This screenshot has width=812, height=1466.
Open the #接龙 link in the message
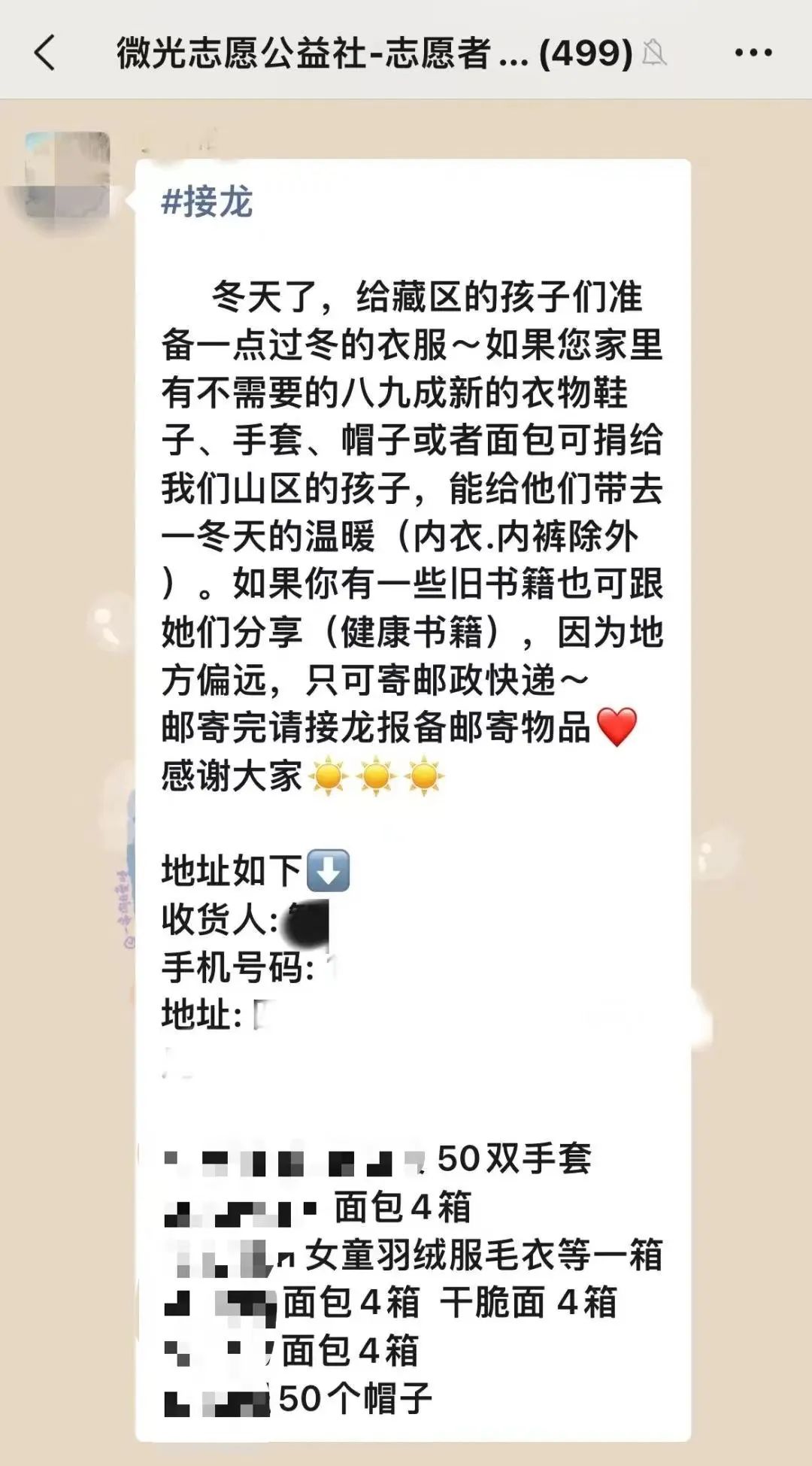coord(207,202)
